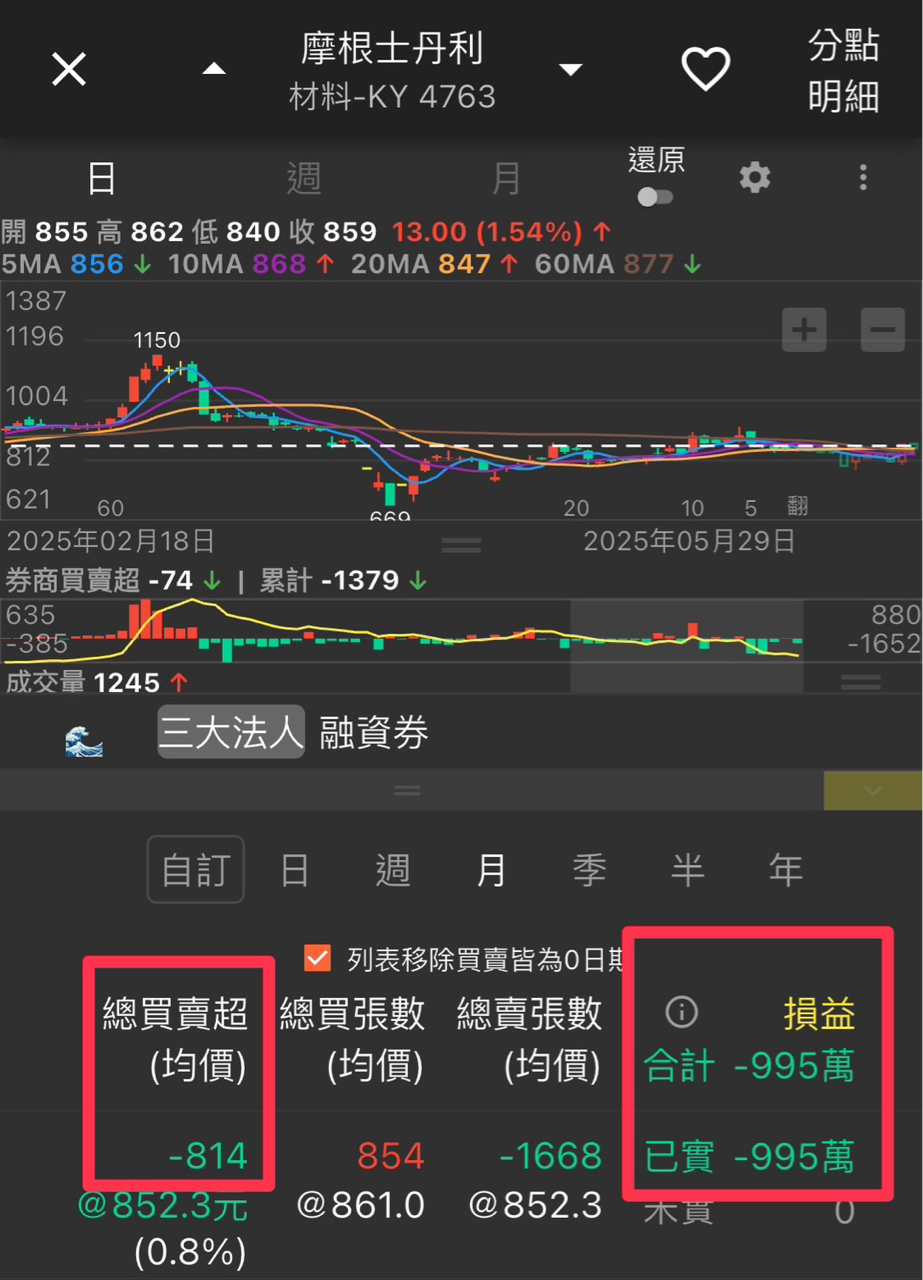Open 分點明細 details
Viewport: 923px width, 1280px height.
point(843,70)
